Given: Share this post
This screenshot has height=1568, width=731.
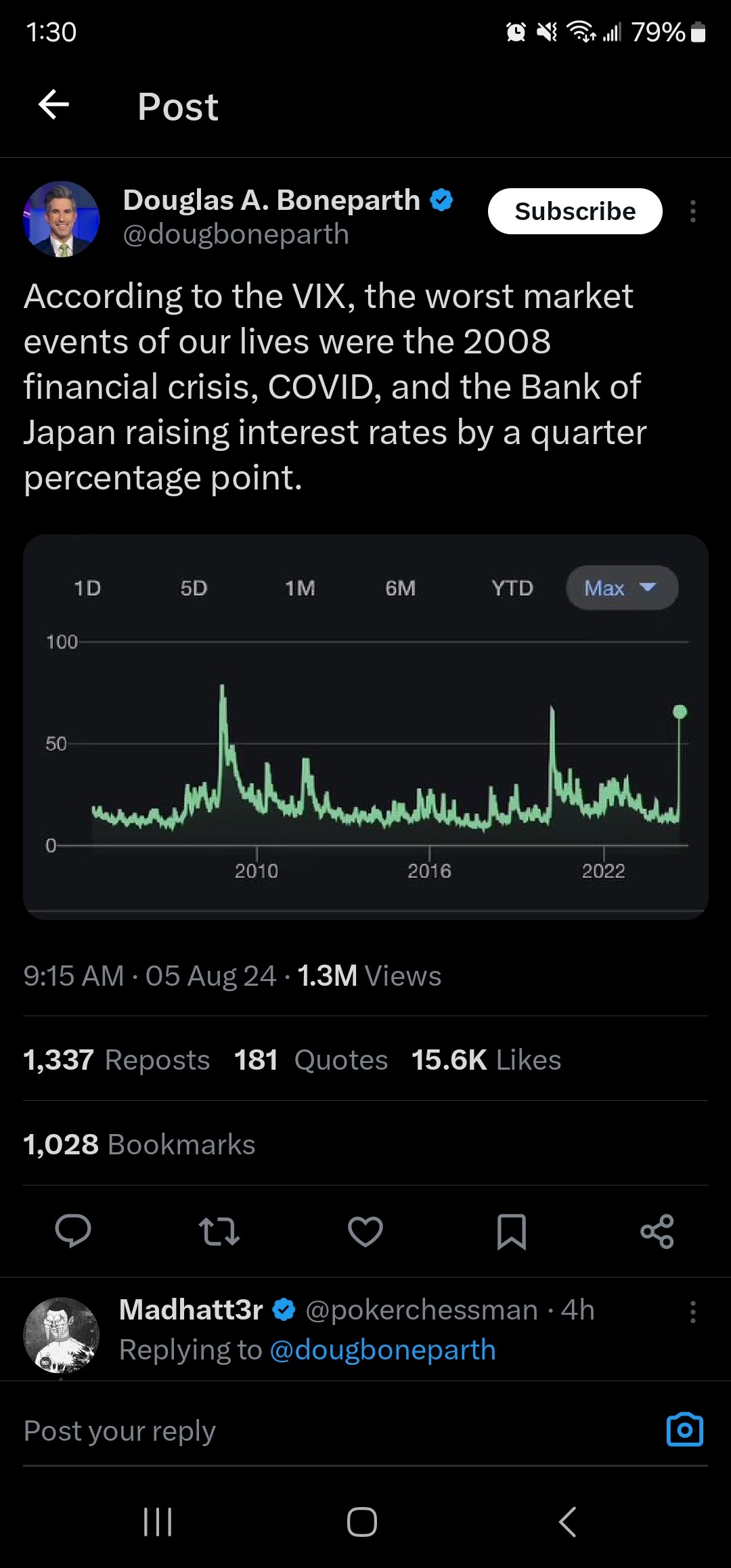Looking at the screenshot, I should [x=657, y=1231].
